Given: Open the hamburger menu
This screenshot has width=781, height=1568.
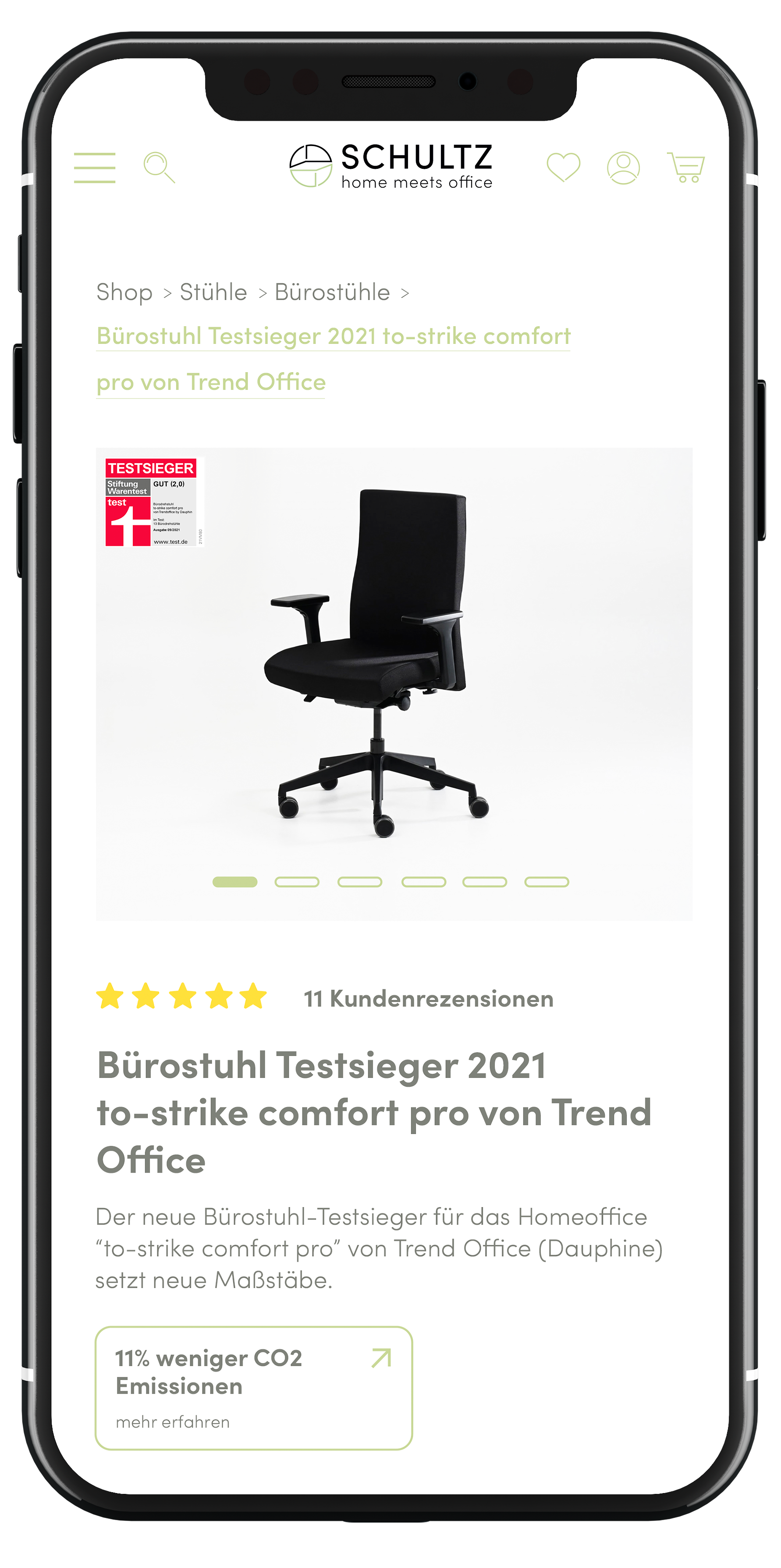Looking at the screenshot, I should pos(94,167).
